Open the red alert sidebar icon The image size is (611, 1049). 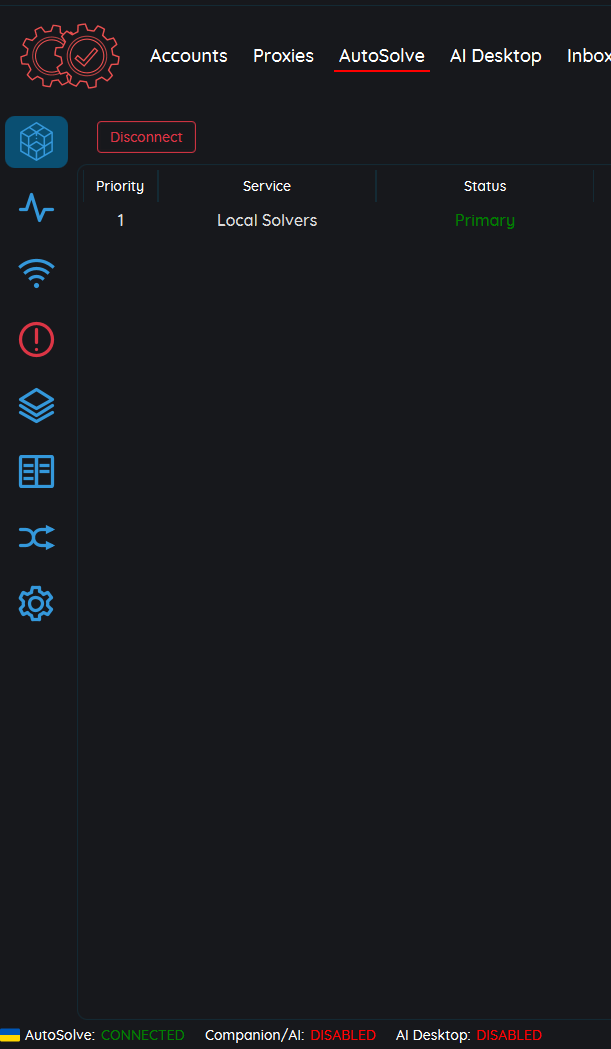click(x=37, y=340)
